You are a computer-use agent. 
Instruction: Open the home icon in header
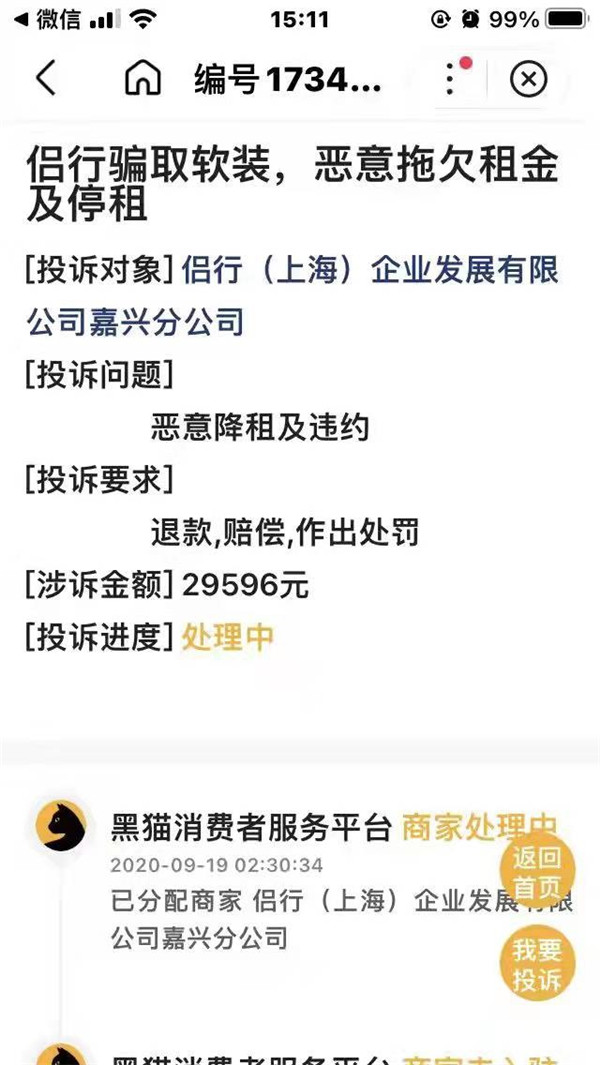[x=142, y=78]
